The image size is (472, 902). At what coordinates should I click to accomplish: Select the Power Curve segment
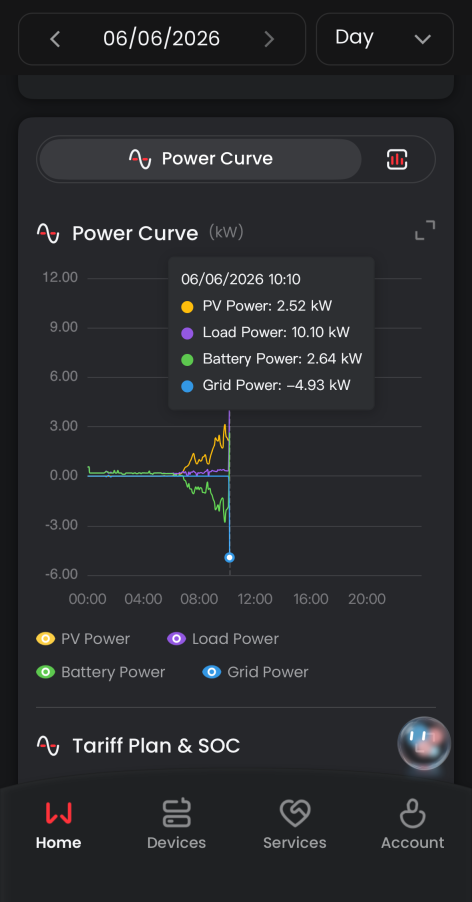(x=200, y=159)
